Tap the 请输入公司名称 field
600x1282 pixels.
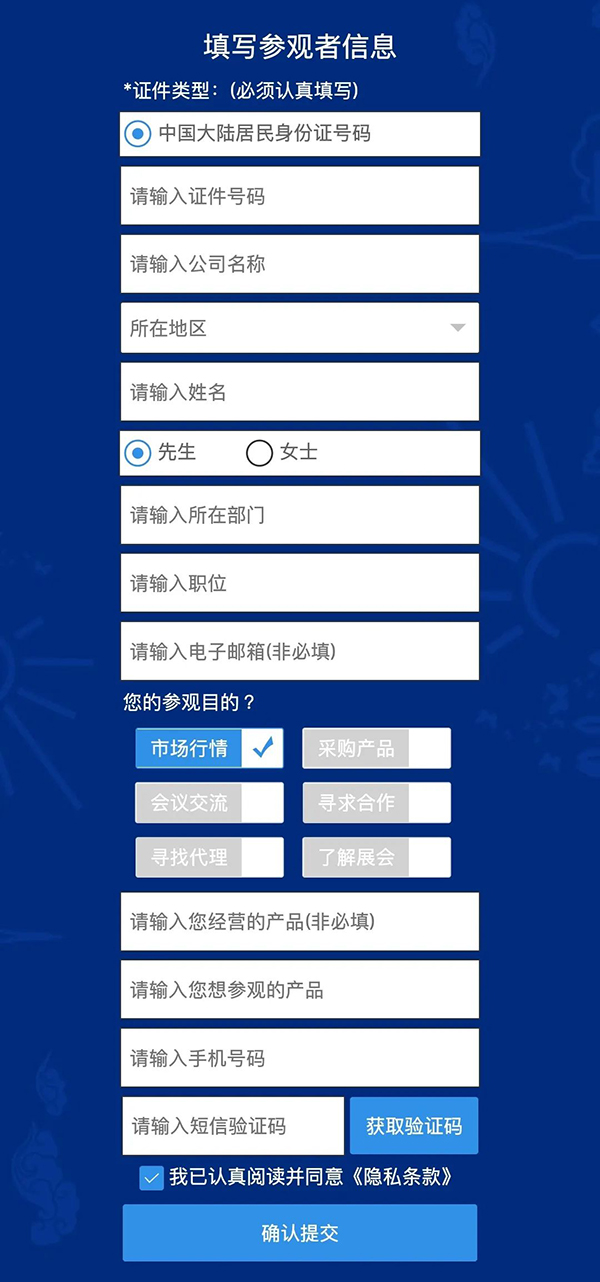pos(299,264)
